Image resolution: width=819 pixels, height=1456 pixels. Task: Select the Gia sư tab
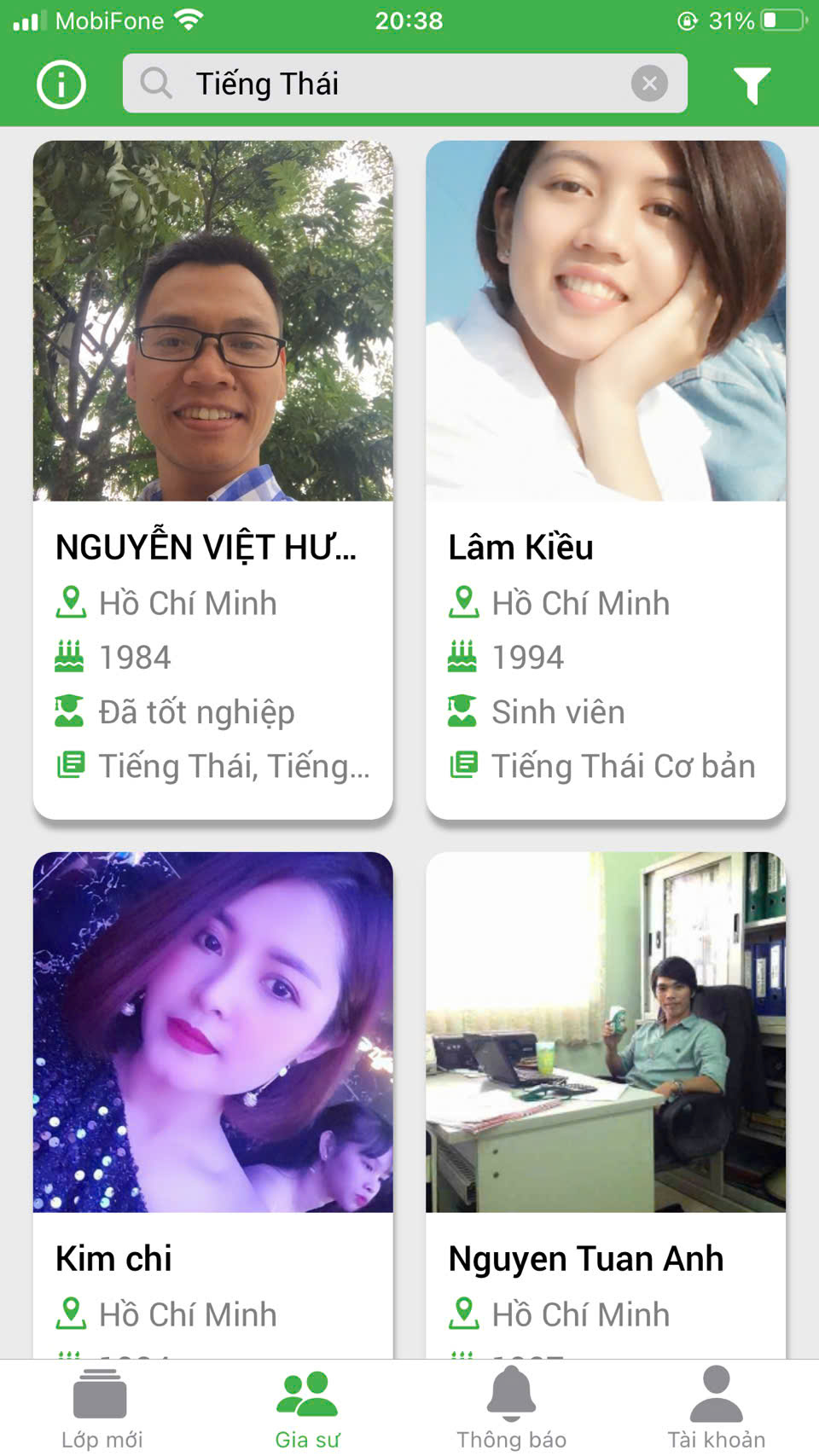307,1407
